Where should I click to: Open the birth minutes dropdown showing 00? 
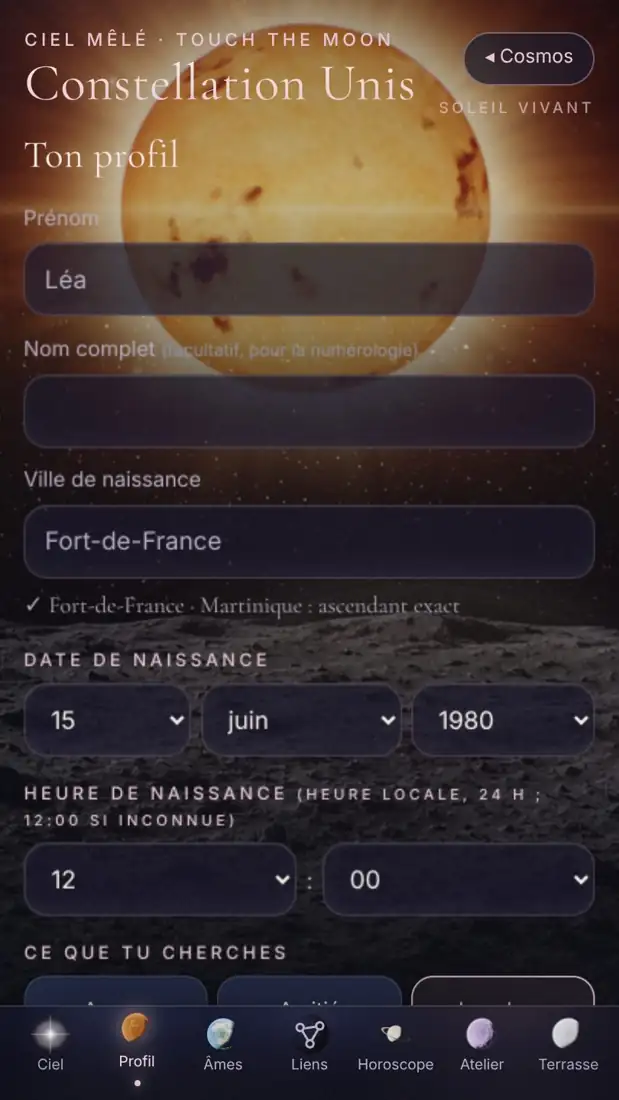tap(459, 879)
